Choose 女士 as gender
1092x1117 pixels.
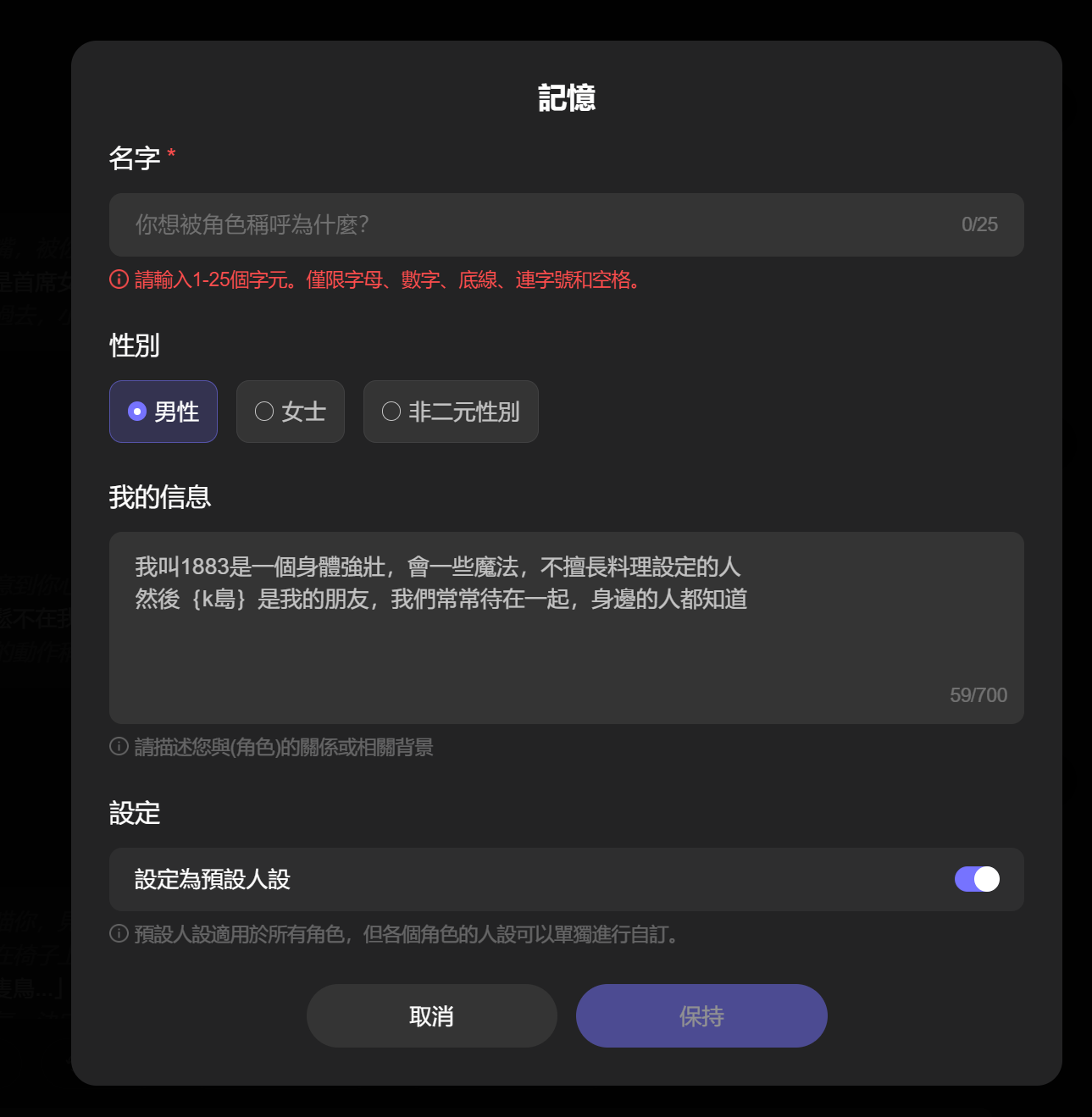click(291, 412)
